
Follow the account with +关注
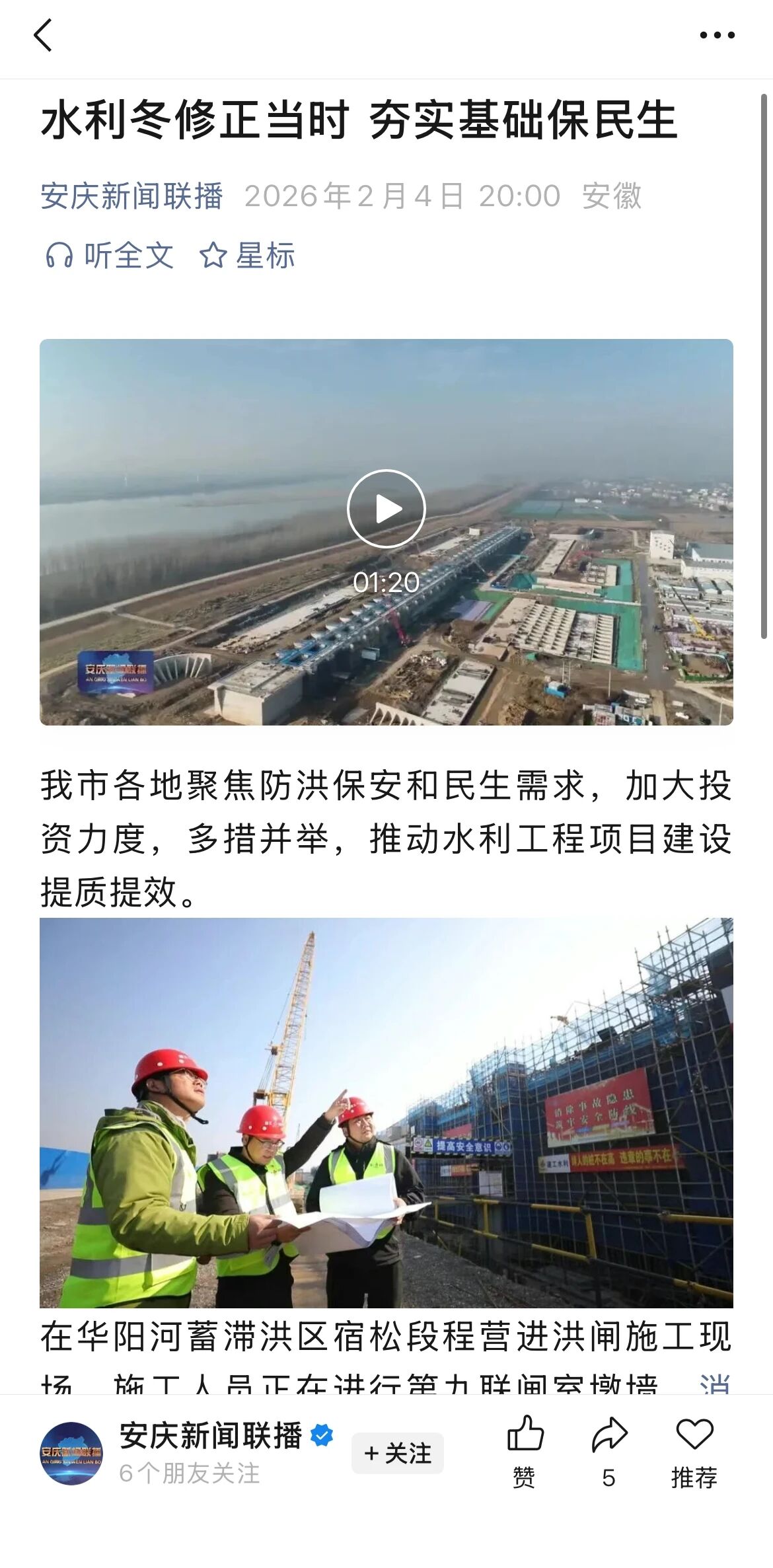tap(397, 1454)
